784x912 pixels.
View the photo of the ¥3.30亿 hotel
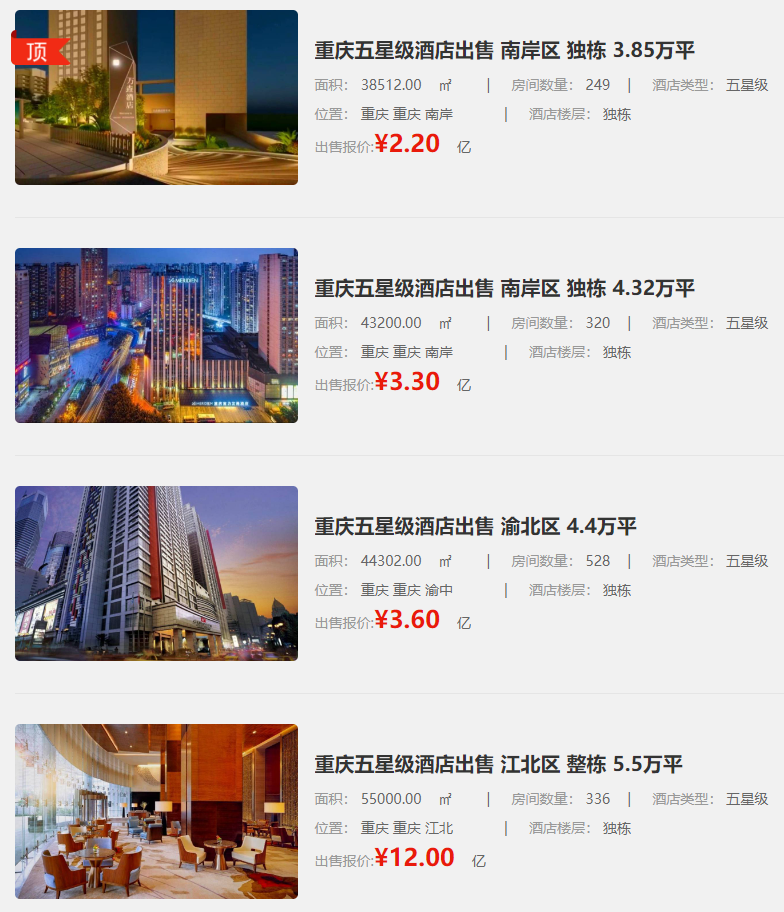[156, 336]
